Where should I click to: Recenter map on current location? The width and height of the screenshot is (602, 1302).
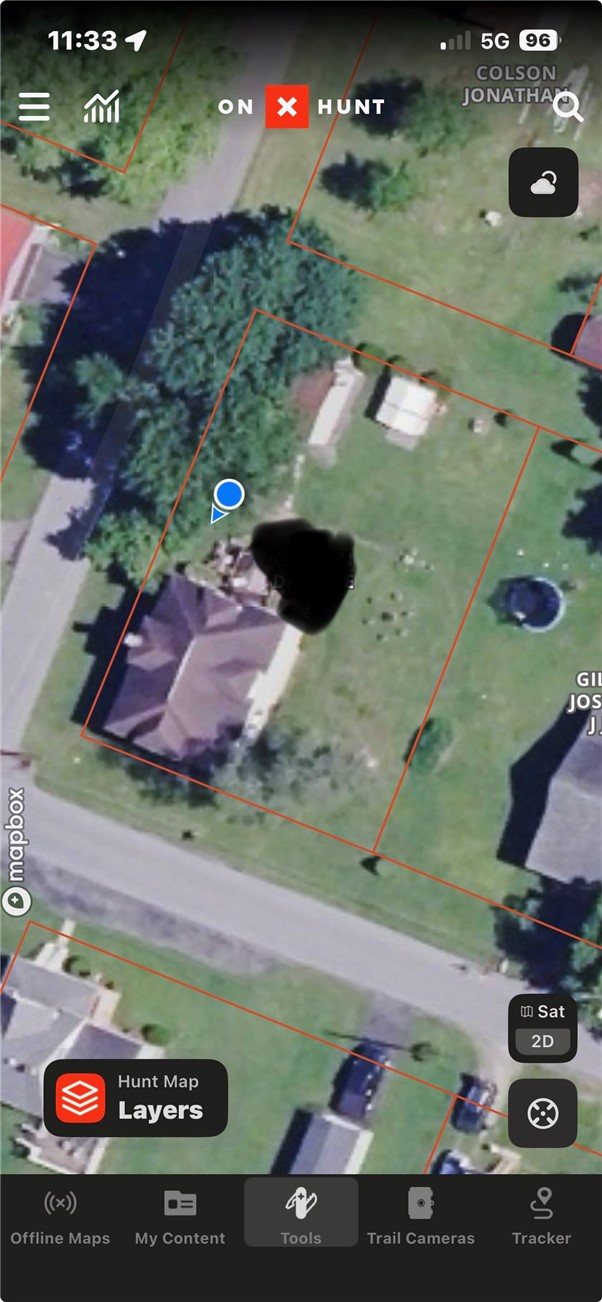pos(543,1113)
